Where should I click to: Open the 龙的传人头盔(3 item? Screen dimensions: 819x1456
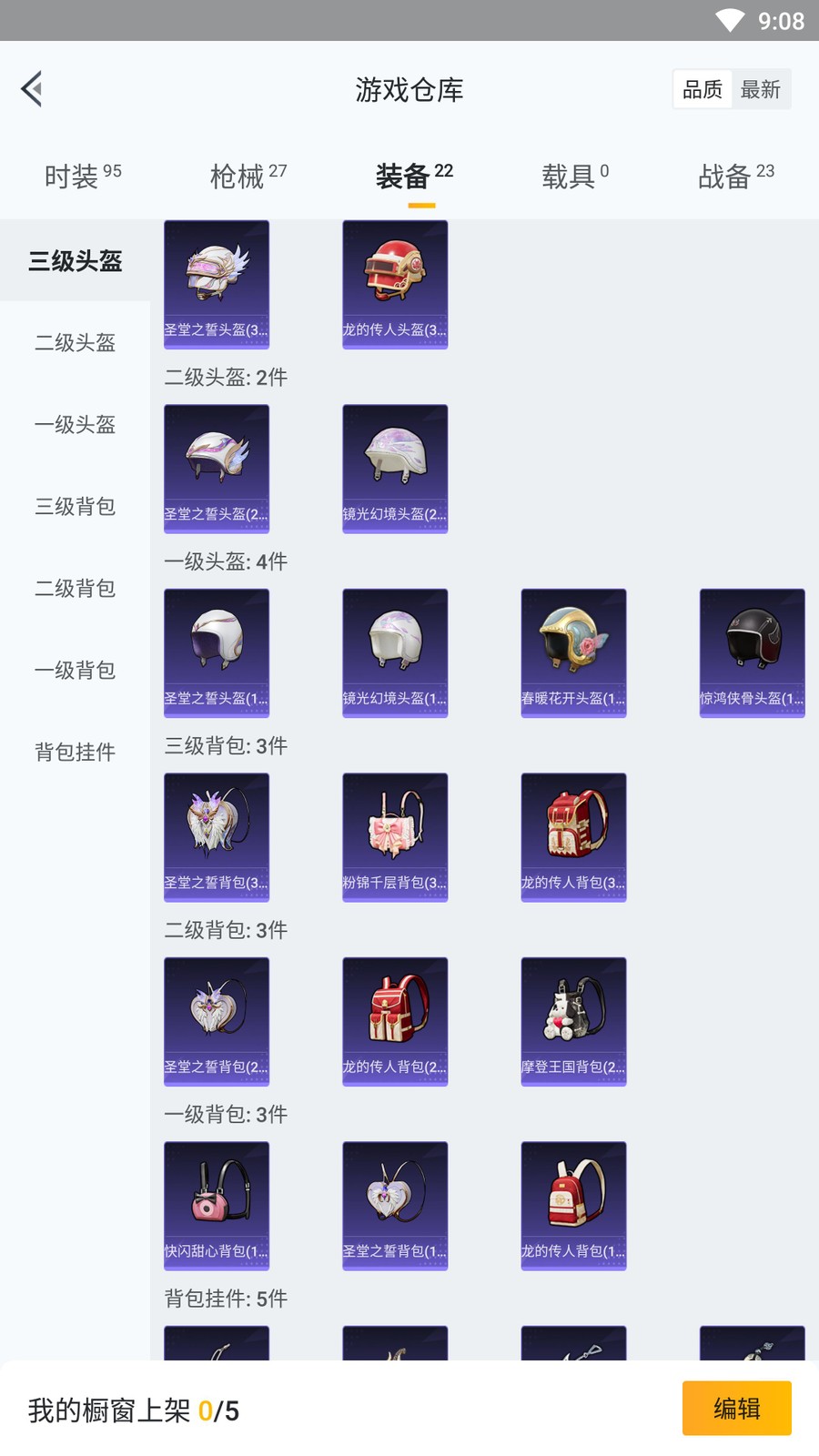pyautogui.click(x=395, y=285)
